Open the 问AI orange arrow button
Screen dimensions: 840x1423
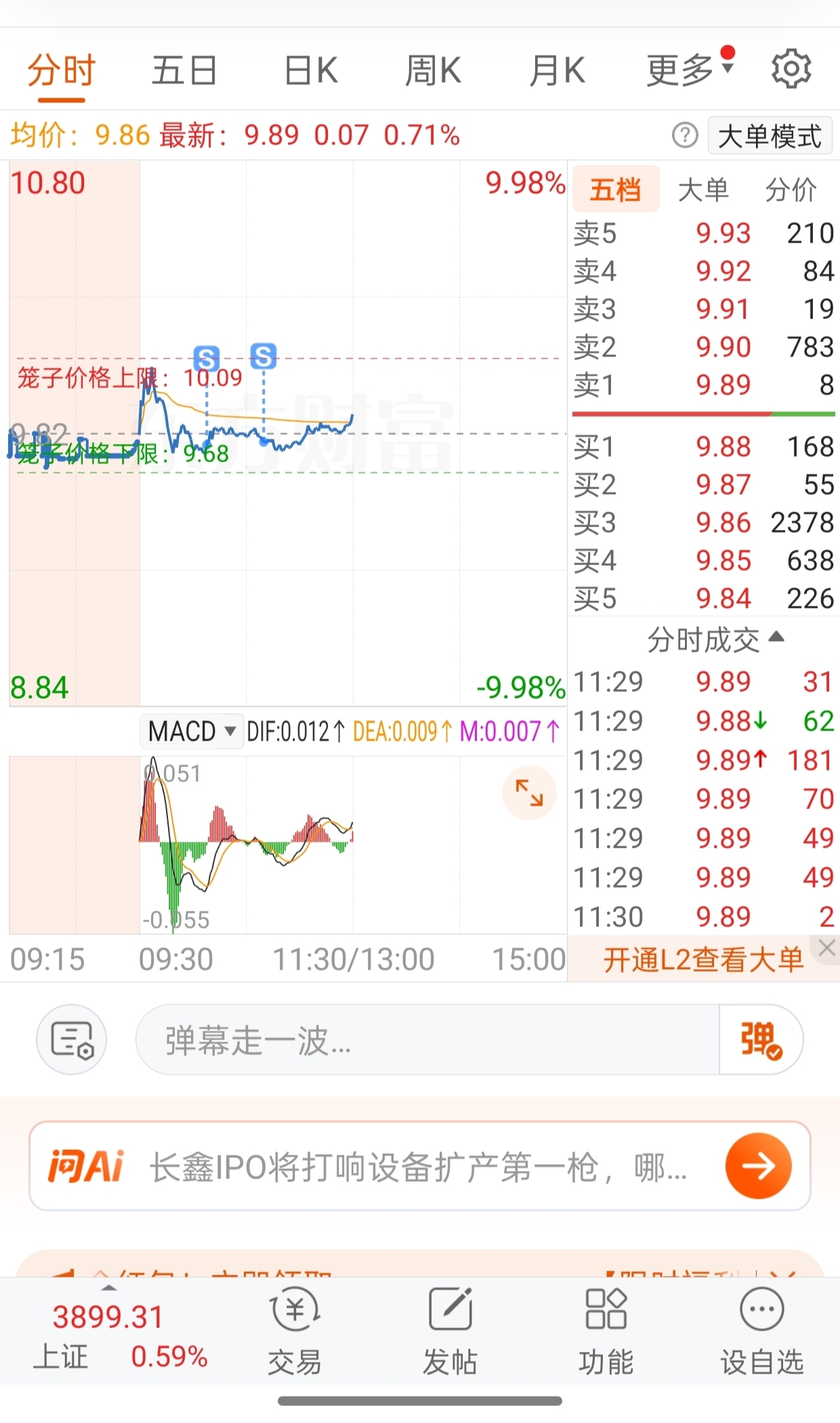click(x=758, y=1166)
